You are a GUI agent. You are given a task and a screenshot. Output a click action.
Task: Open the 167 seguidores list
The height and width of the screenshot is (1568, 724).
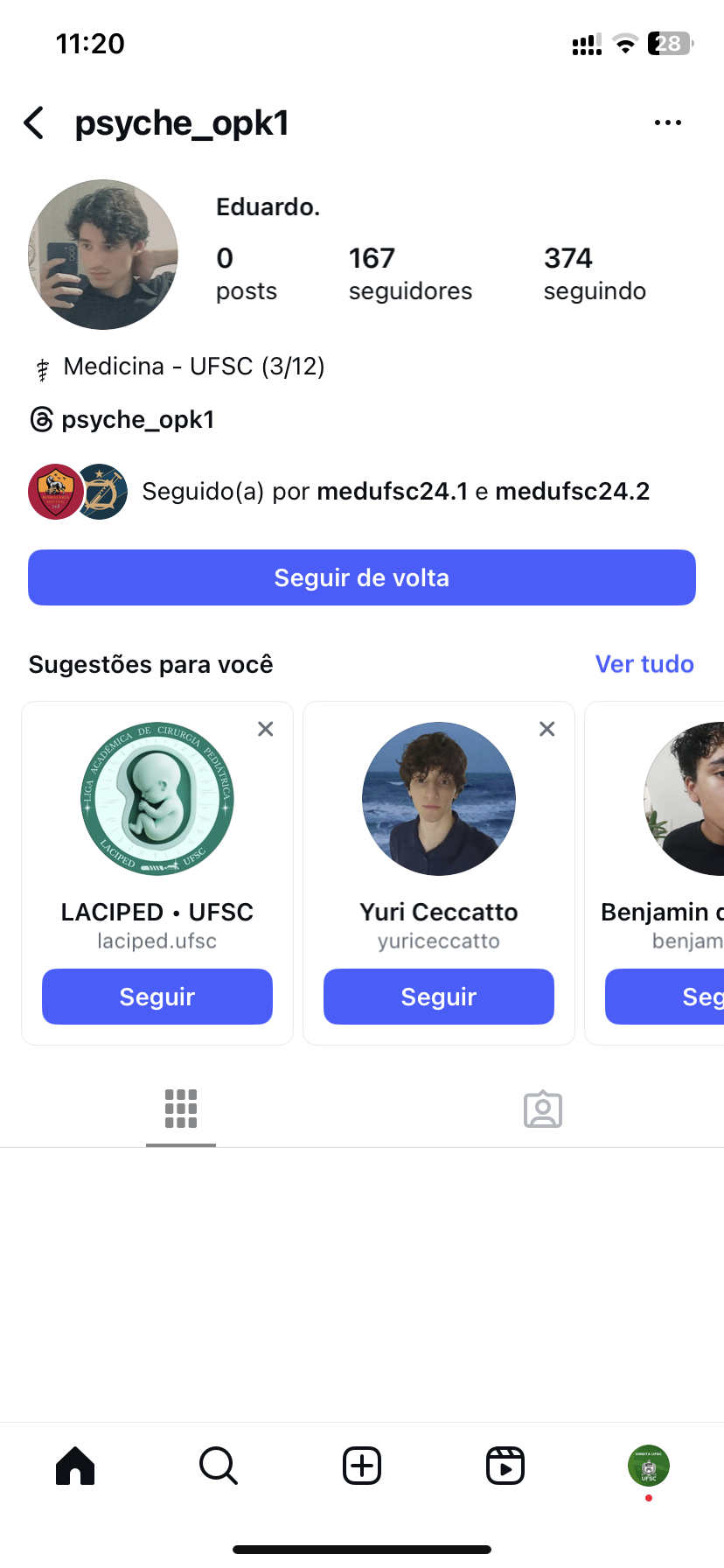[409, 273]
